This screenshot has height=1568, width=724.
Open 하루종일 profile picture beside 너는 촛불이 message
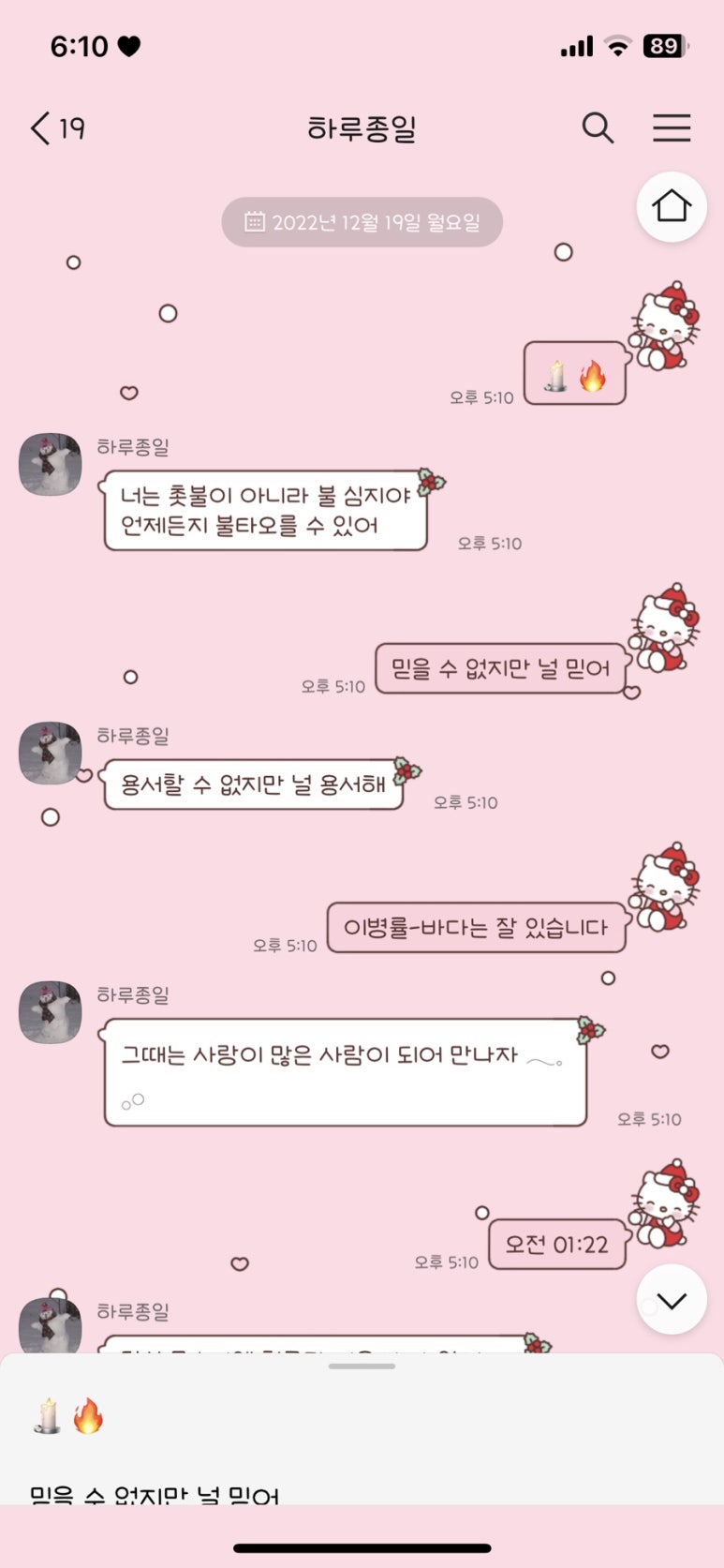pyautogui.click(x=51, y=464)
